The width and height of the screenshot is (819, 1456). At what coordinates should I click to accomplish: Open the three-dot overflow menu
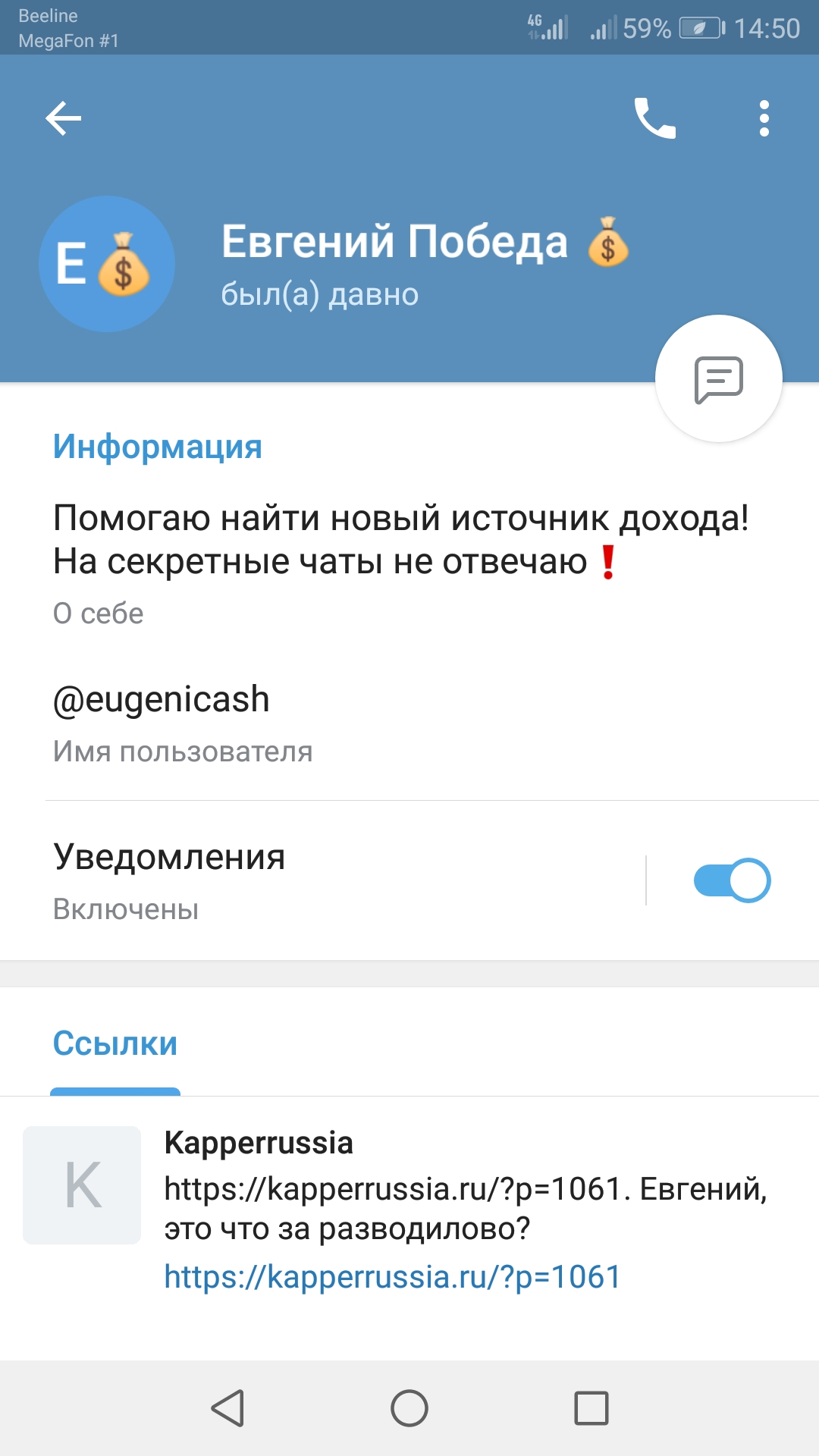(x=764, y=118)
